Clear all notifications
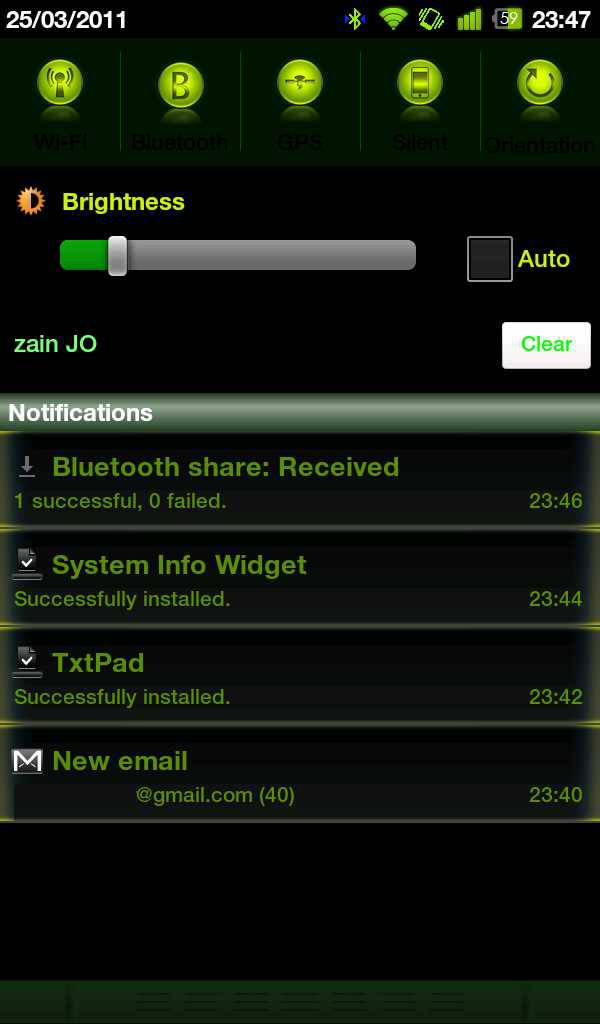Screen dimensions: 600x1024 (x=546, y=345)
